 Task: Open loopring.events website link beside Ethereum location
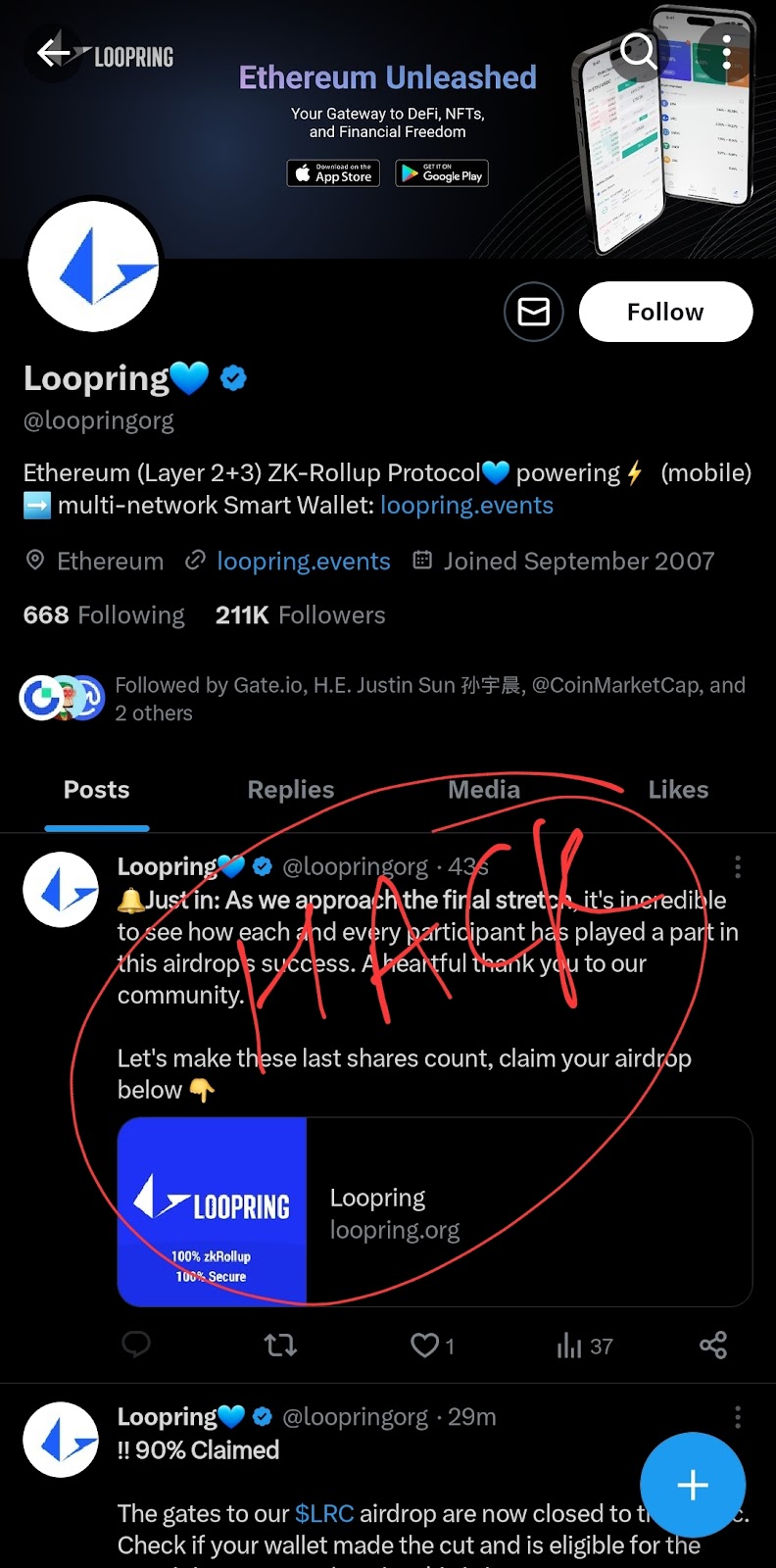[x=303, y=562]
